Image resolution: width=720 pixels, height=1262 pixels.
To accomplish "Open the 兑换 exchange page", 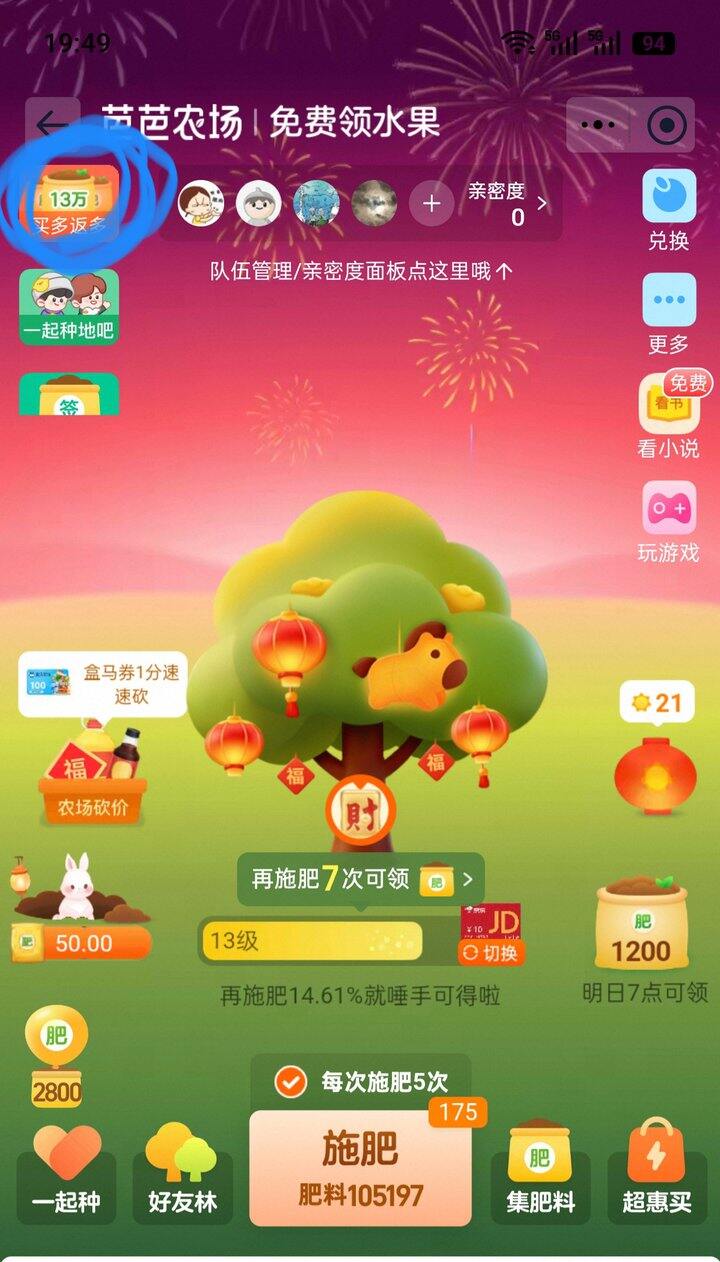I will (x=669, y=208).
